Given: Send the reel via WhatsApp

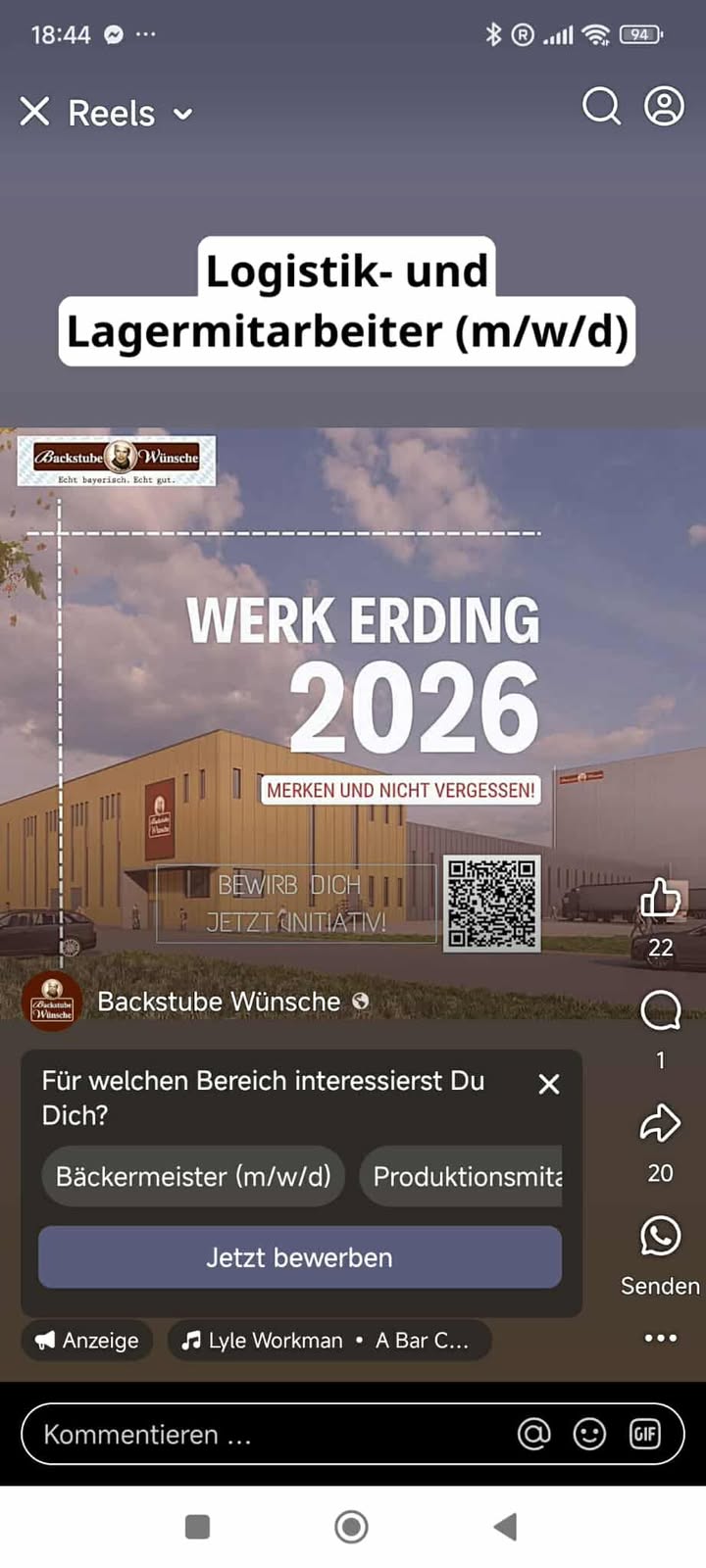Looking at the screenshot, I should (660, 1237).
